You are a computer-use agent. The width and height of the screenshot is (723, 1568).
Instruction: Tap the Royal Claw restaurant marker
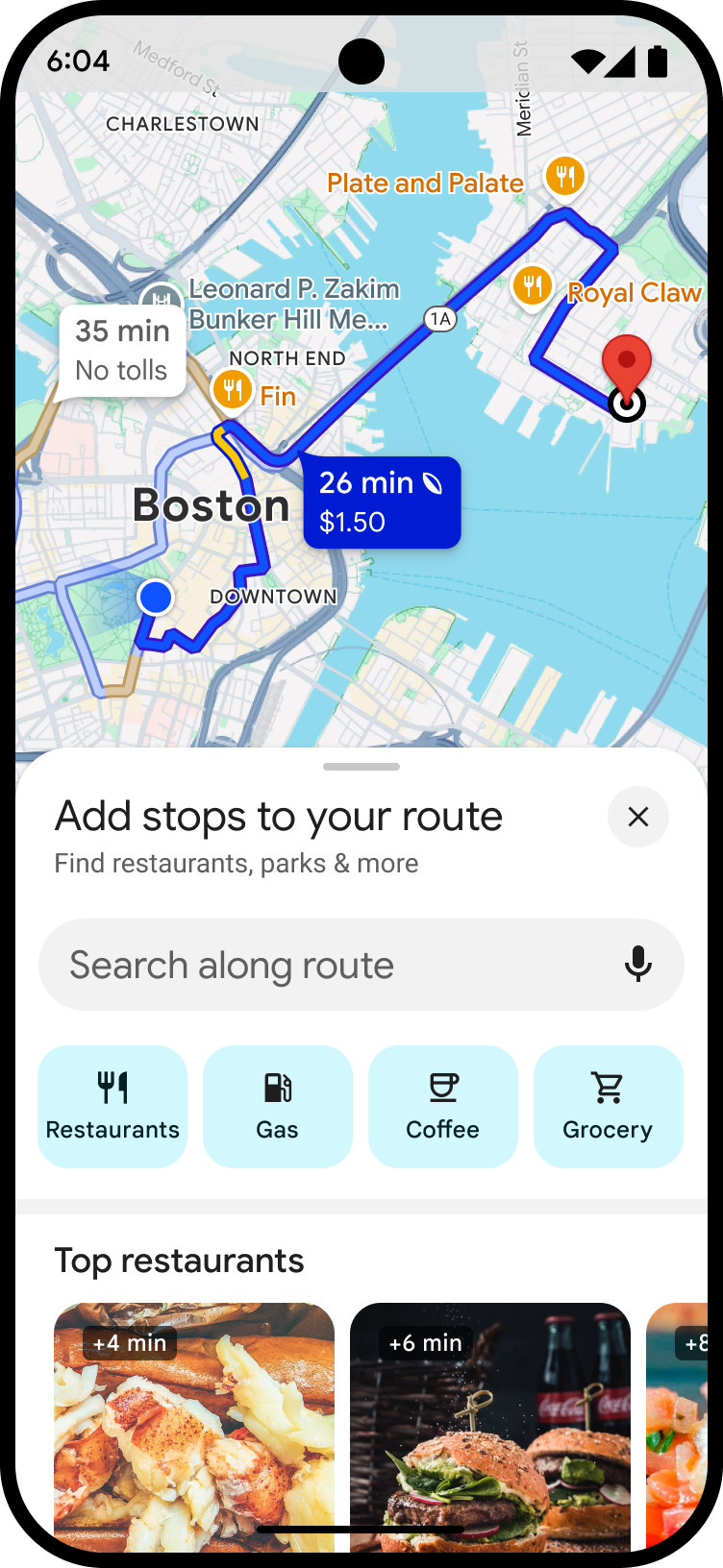[532, 286]
